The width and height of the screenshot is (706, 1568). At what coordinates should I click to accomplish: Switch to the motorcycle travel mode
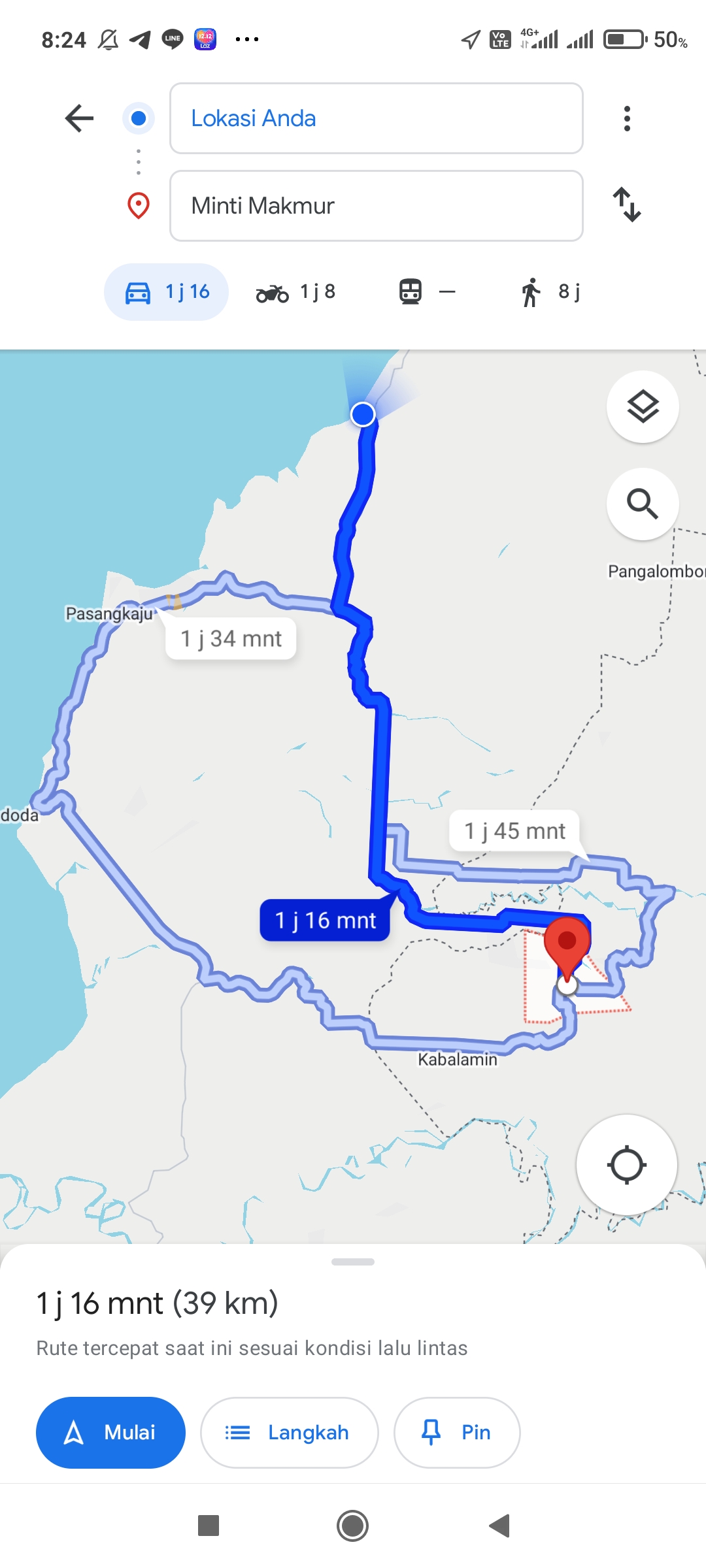pos(295,292)
